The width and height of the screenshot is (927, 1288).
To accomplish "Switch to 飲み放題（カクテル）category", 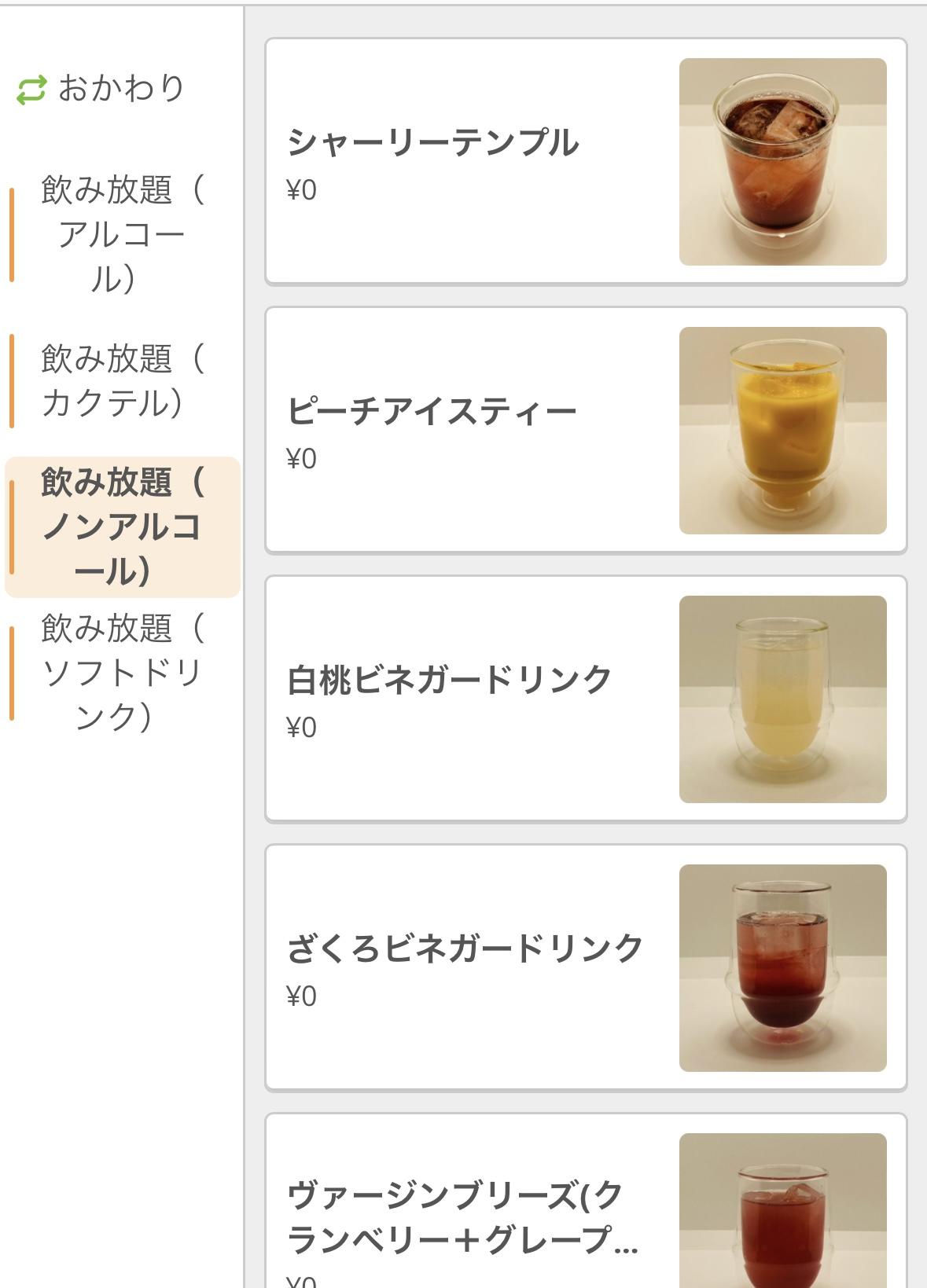I will click(x=122, y=380).
